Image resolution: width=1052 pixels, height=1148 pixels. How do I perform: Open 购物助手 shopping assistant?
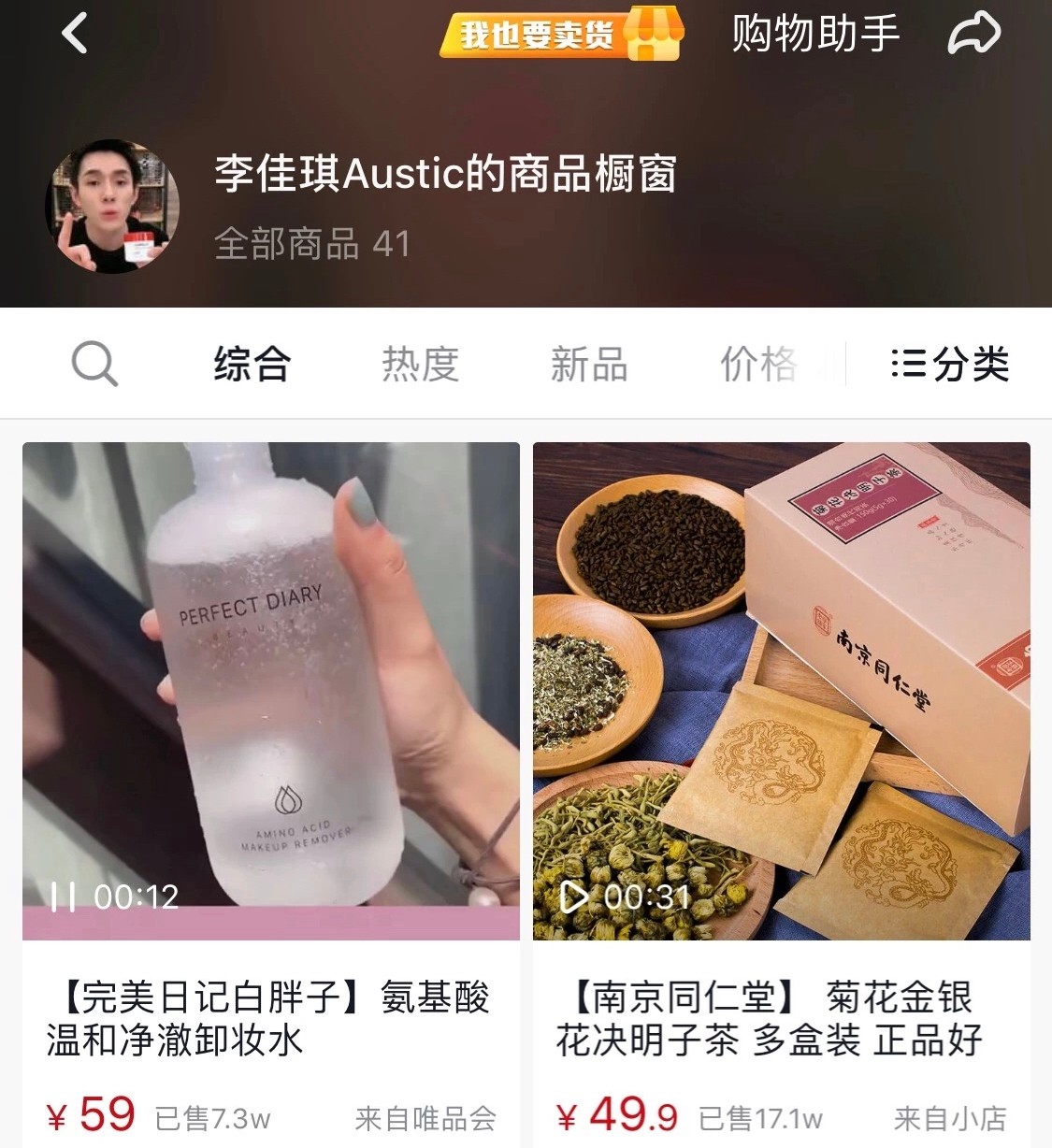pos(814,35)
